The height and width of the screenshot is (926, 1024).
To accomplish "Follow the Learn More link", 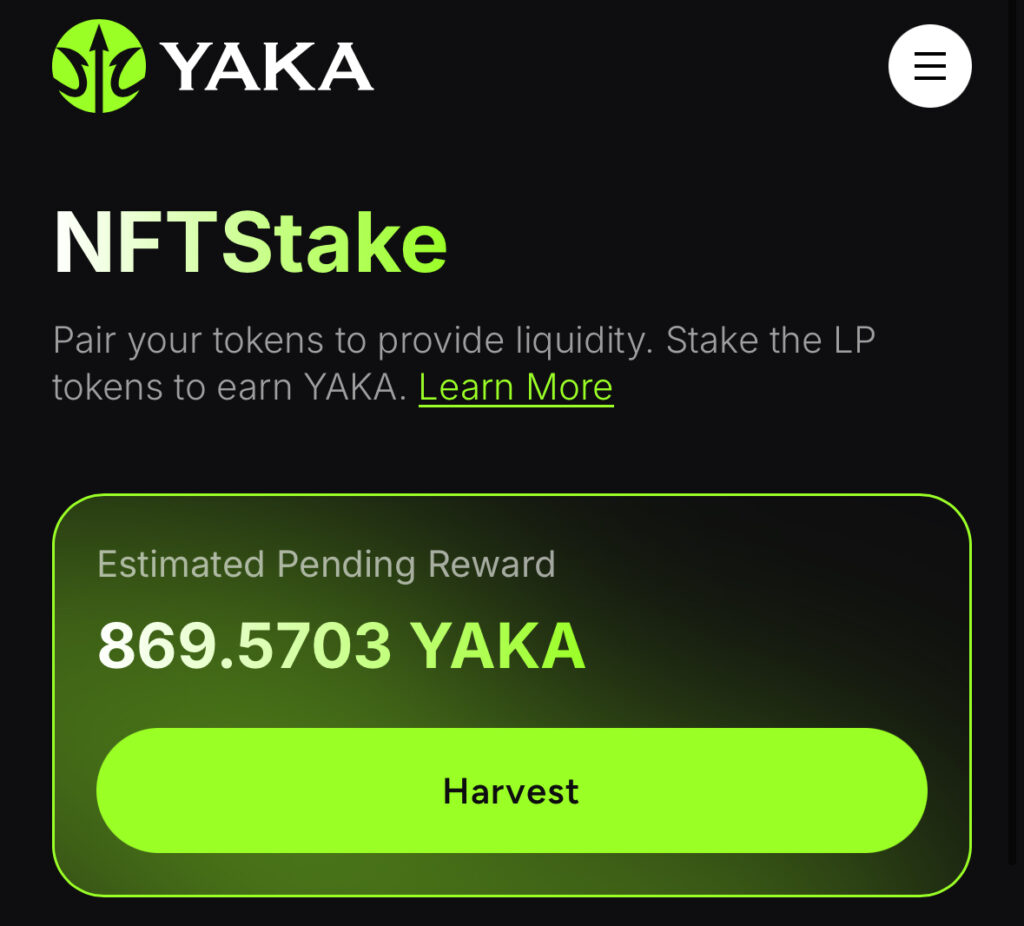I will click(515, 387).
